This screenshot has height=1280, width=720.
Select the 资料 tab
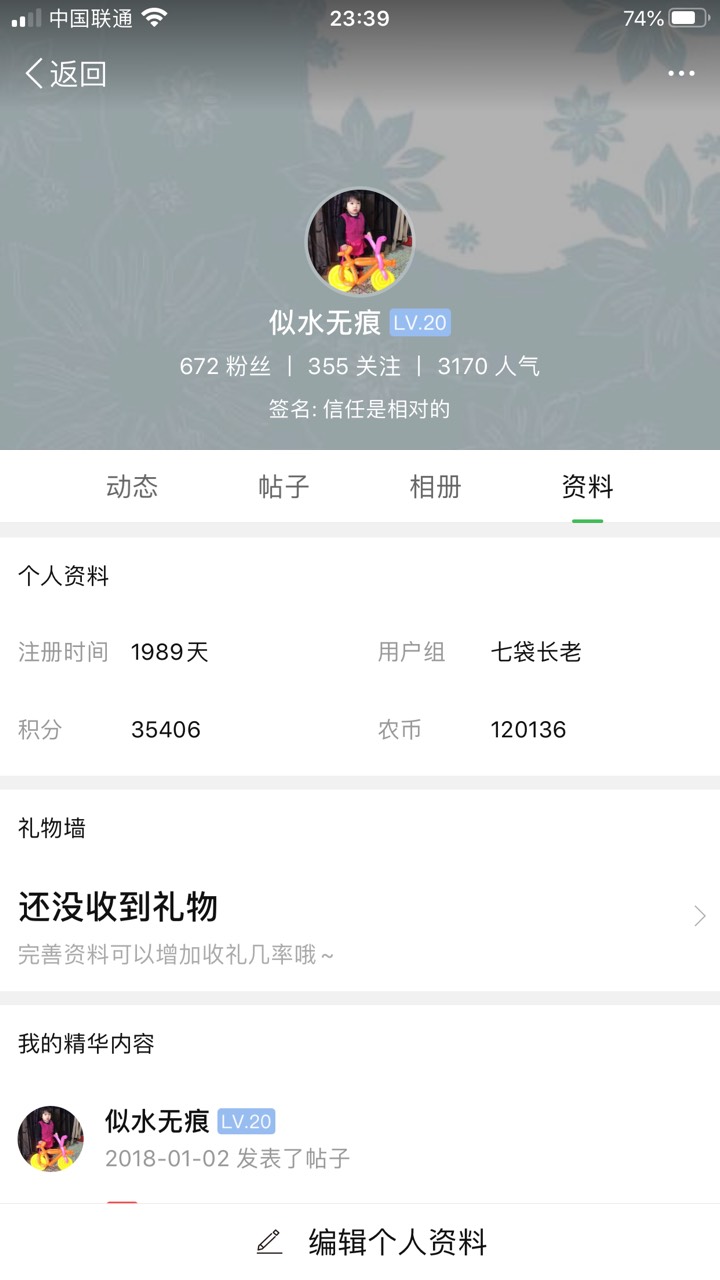[588, 487]
